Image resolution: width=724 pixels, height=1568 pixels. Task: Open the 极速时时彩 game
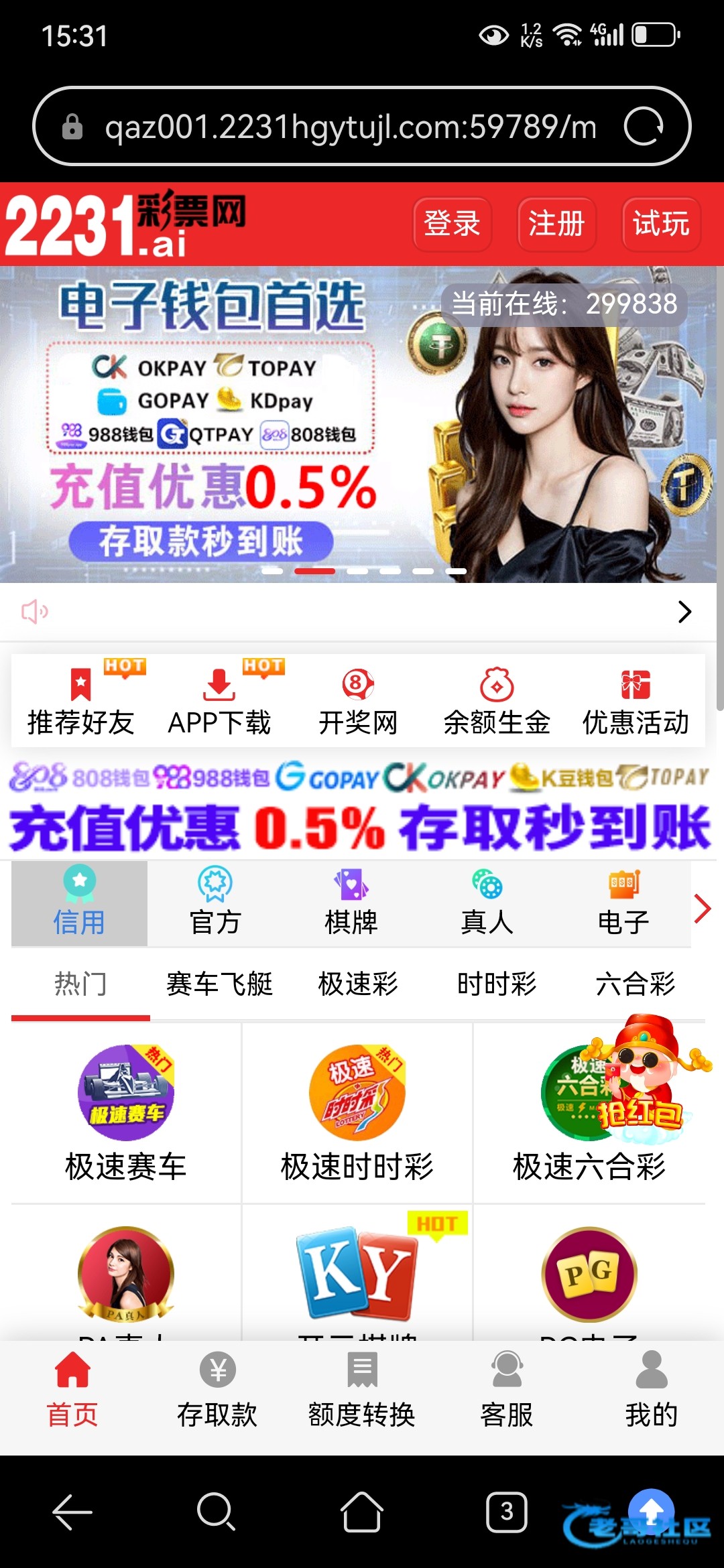coord(357,1112)
